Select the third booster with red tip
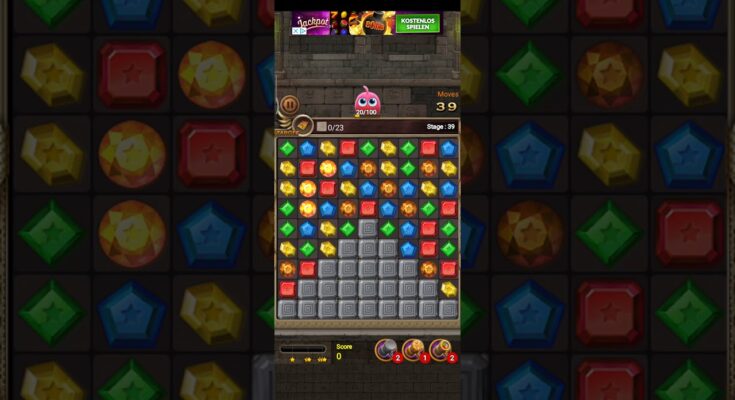Screen dimensions: 735x400 (440, 349)
